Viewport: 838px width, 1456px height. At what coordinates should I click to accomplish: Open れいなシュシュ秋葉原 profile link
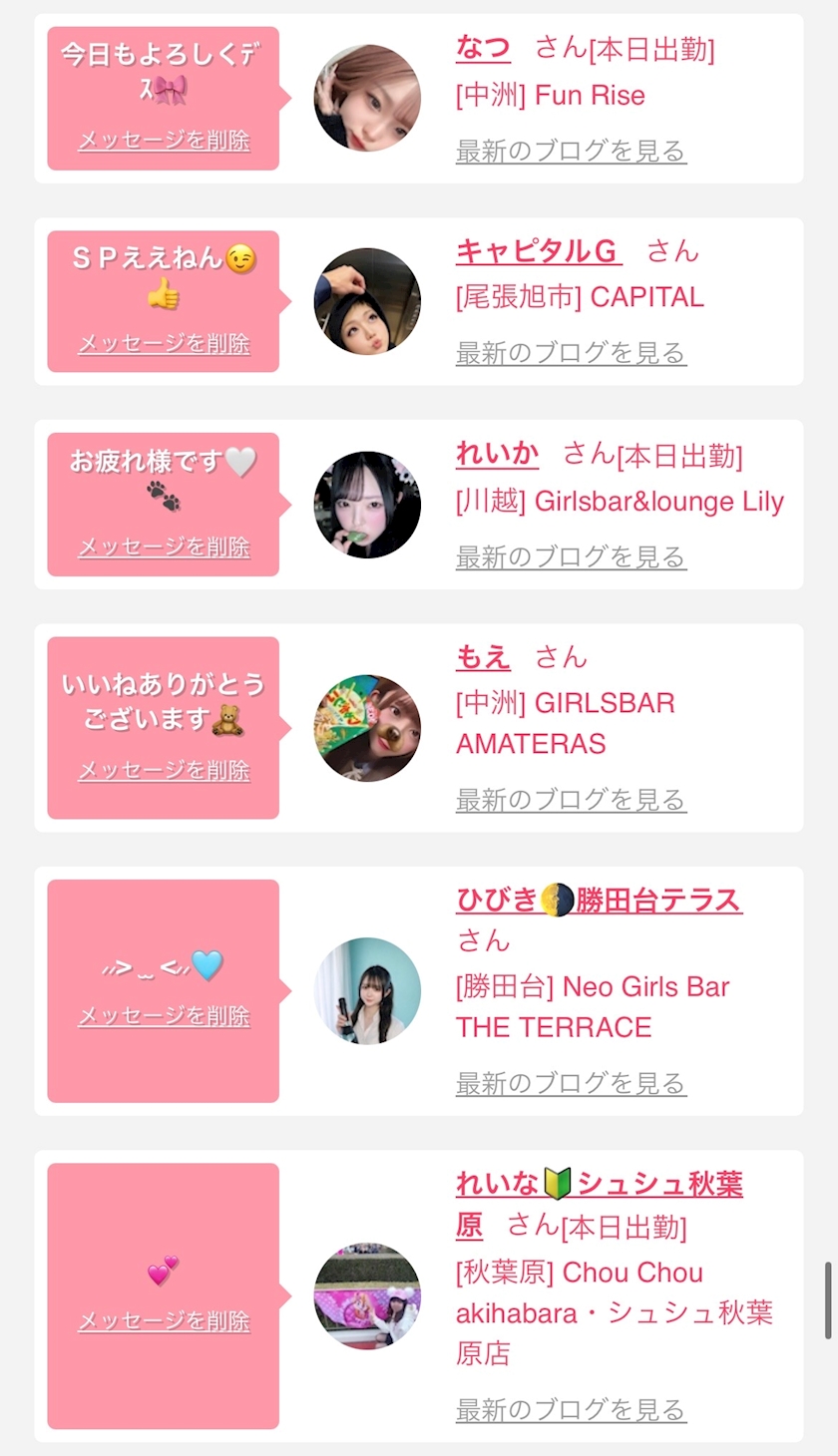(x=599, y=1205)
